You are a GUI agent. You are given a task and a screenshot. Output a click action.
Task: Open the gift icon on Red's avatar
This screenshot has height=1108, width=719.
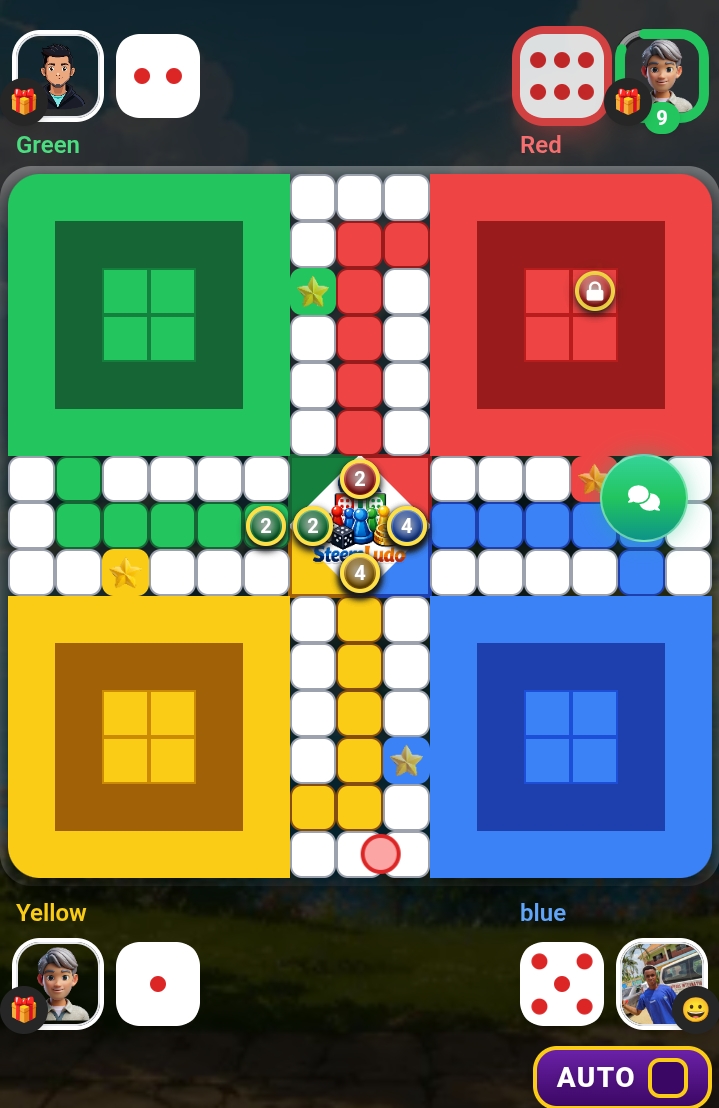click(x=627, y=102)
